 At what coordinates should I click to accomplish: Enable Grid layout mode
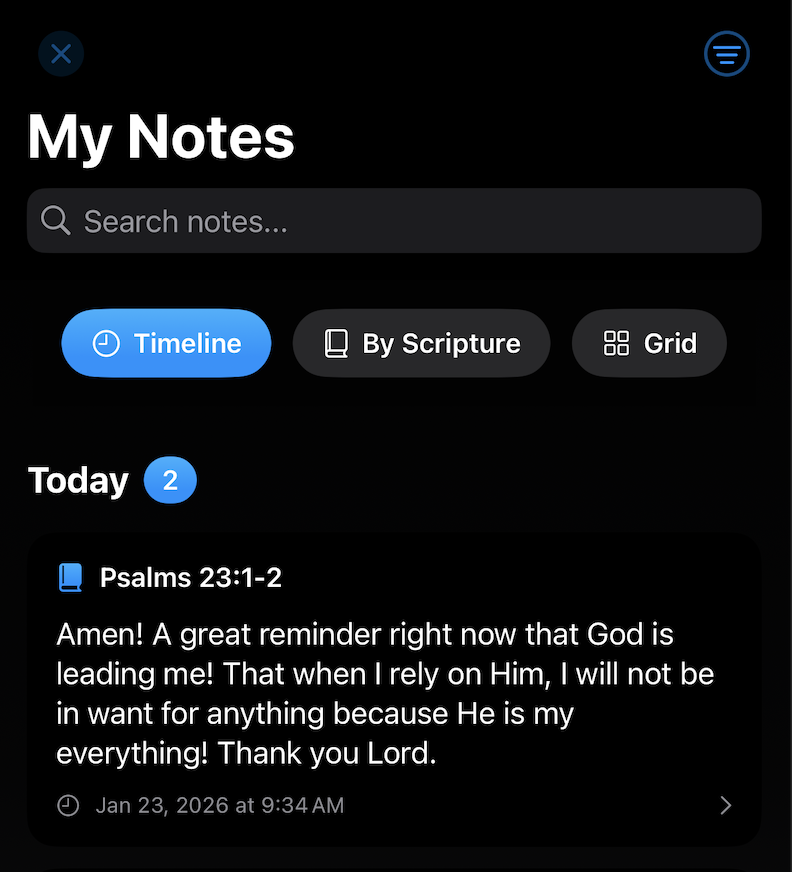click(649, 343)
